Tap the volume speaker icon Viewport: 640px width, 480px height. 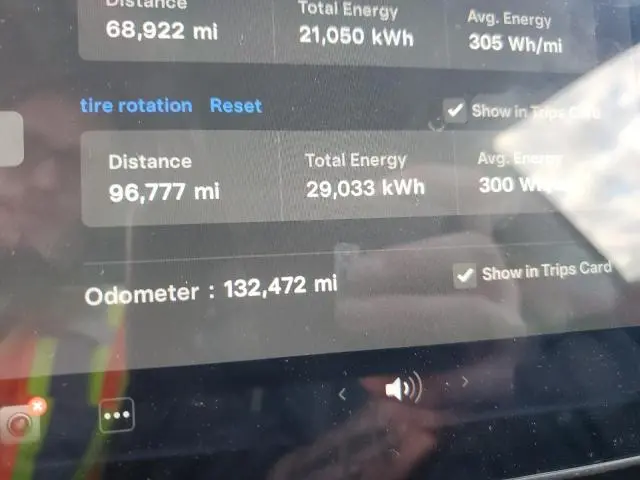point(403,387)
